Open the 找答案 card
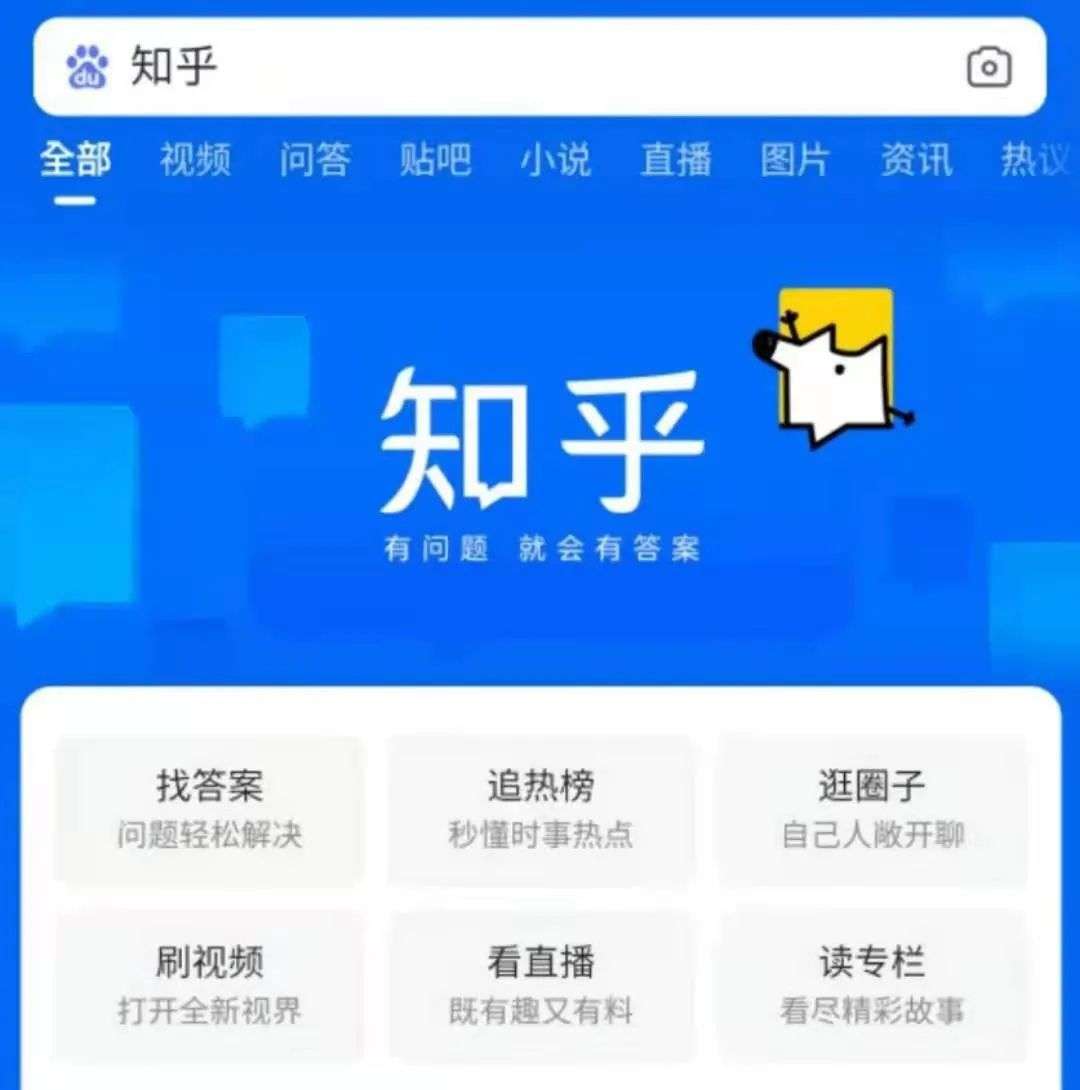1080x1090 pixels. click(x=209, y=810)
